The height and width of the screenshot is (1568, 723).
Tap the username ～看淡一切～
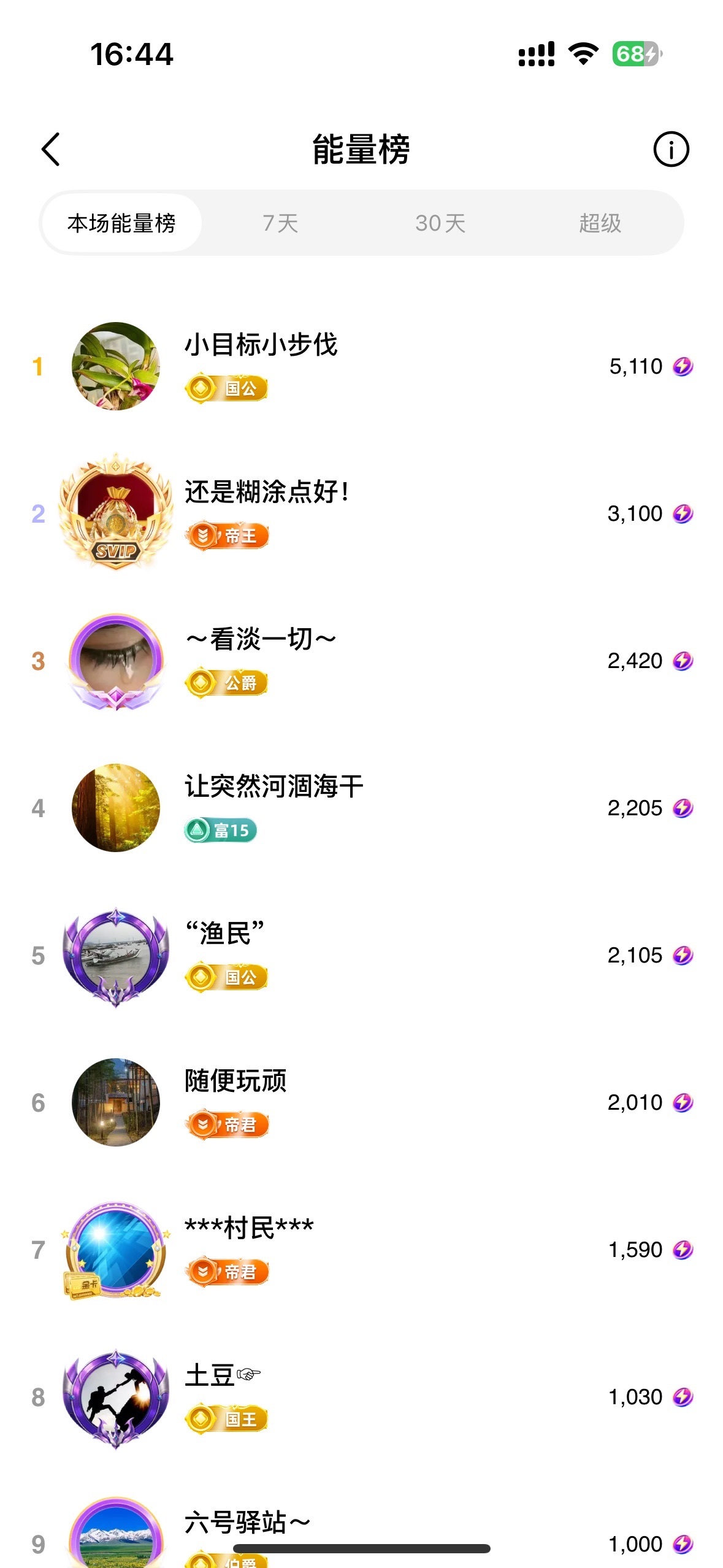tap(260, 637)
